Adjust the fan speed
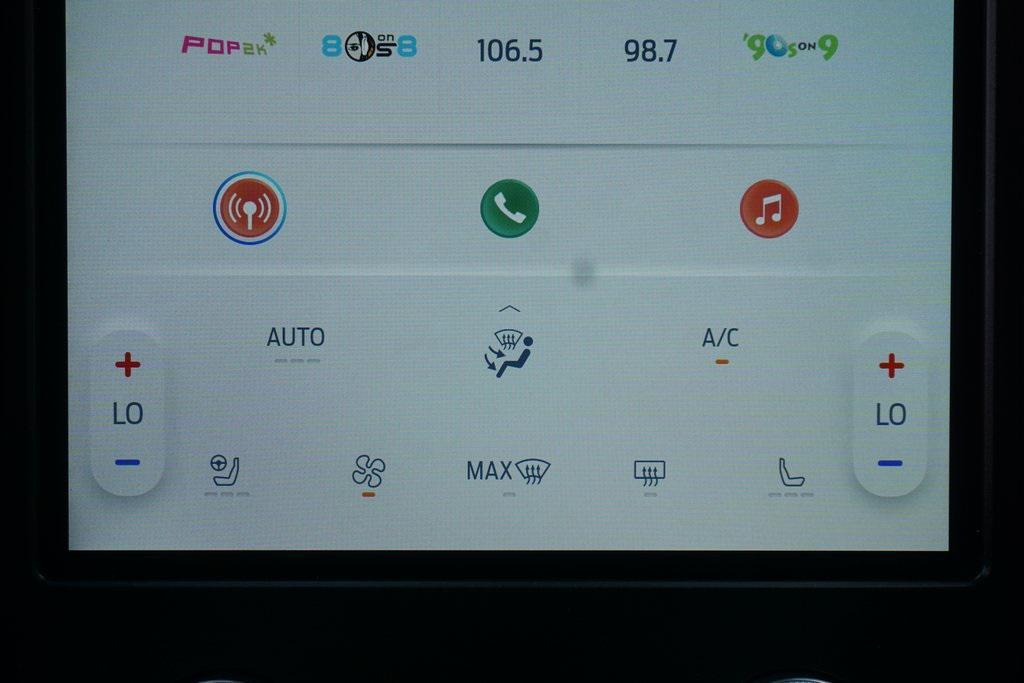 click(368, 470)
